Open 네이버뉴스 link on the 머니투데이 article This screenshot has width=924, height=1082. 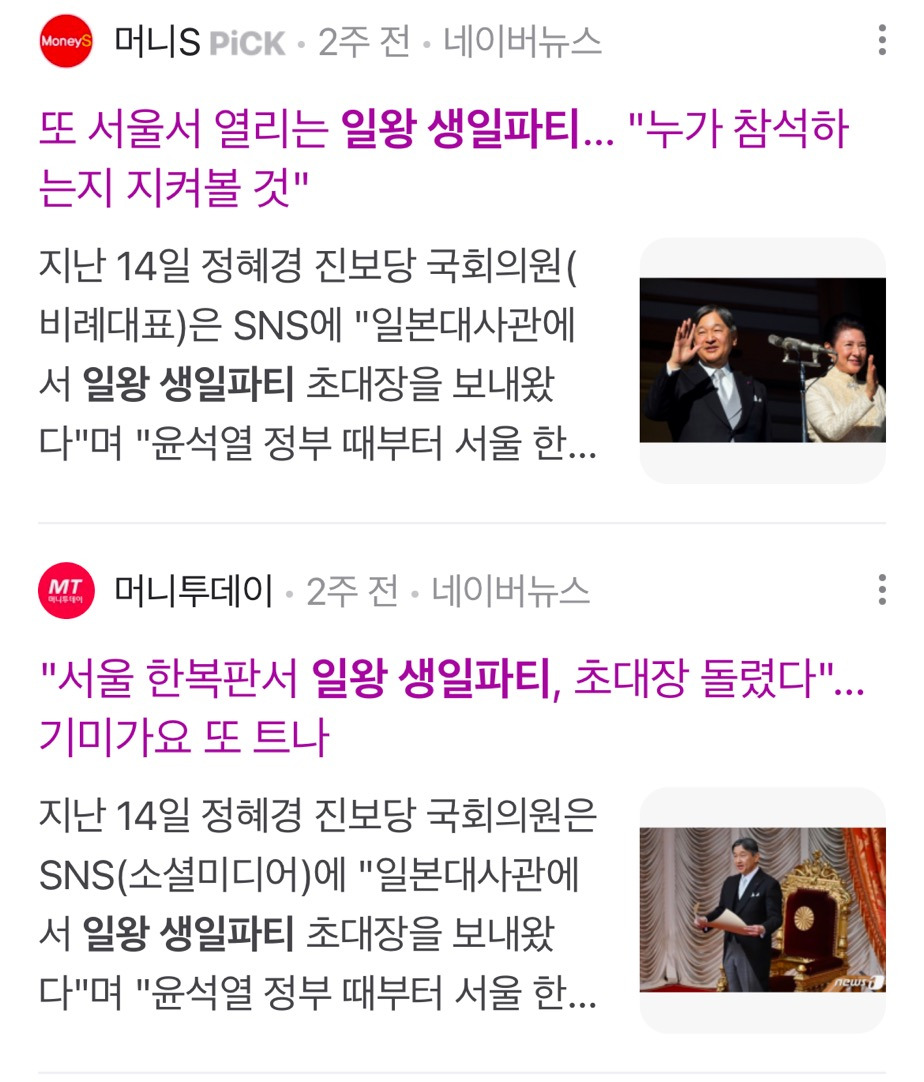pos(511,592)
